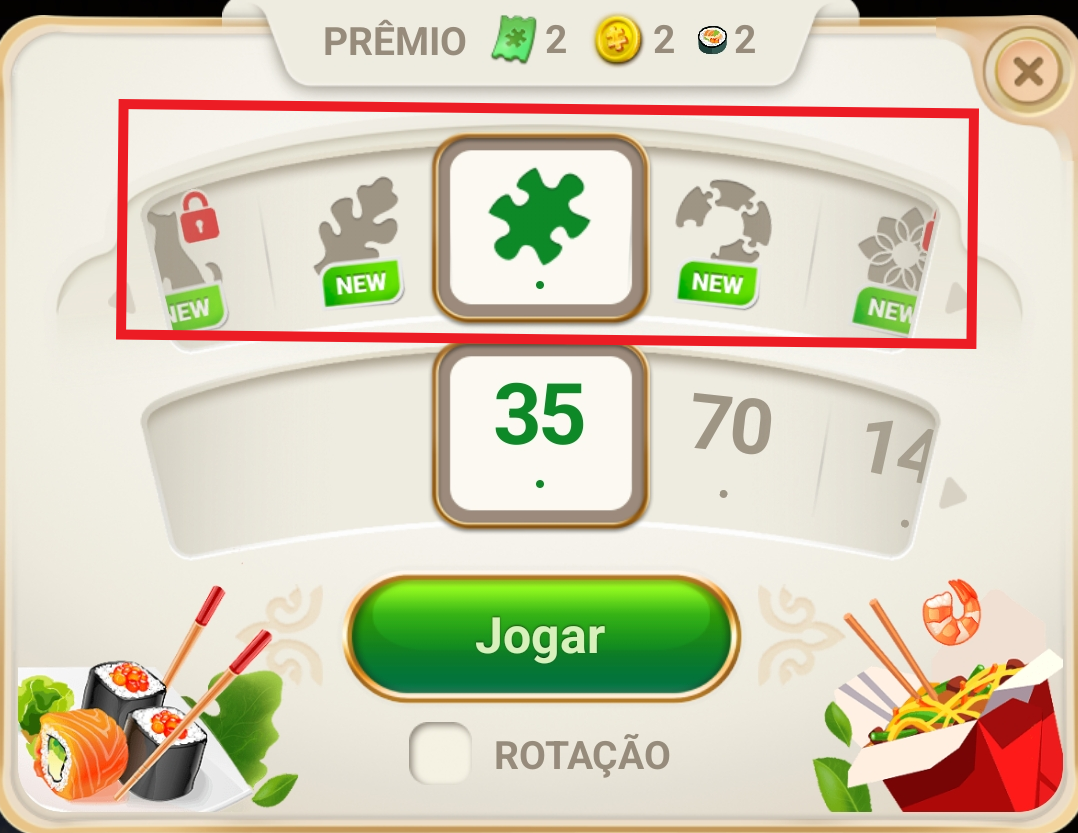
Task: Close the puzzle setup dialog
Action: pyautogui.click(x=1027, y=72)
